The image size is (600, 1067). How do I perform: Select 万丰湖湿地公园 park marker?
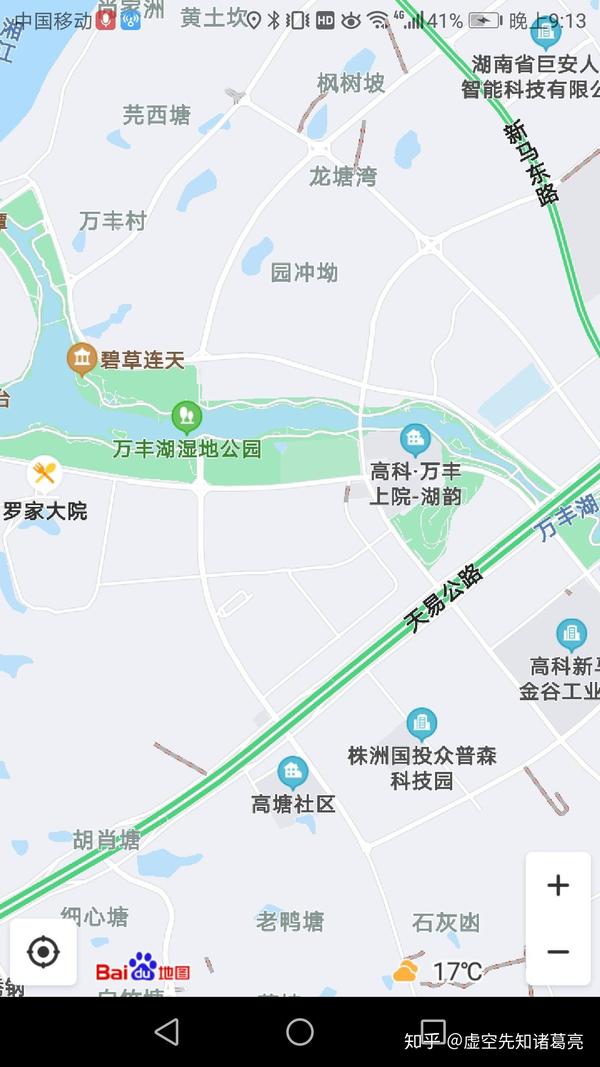(x=186, y=418)
